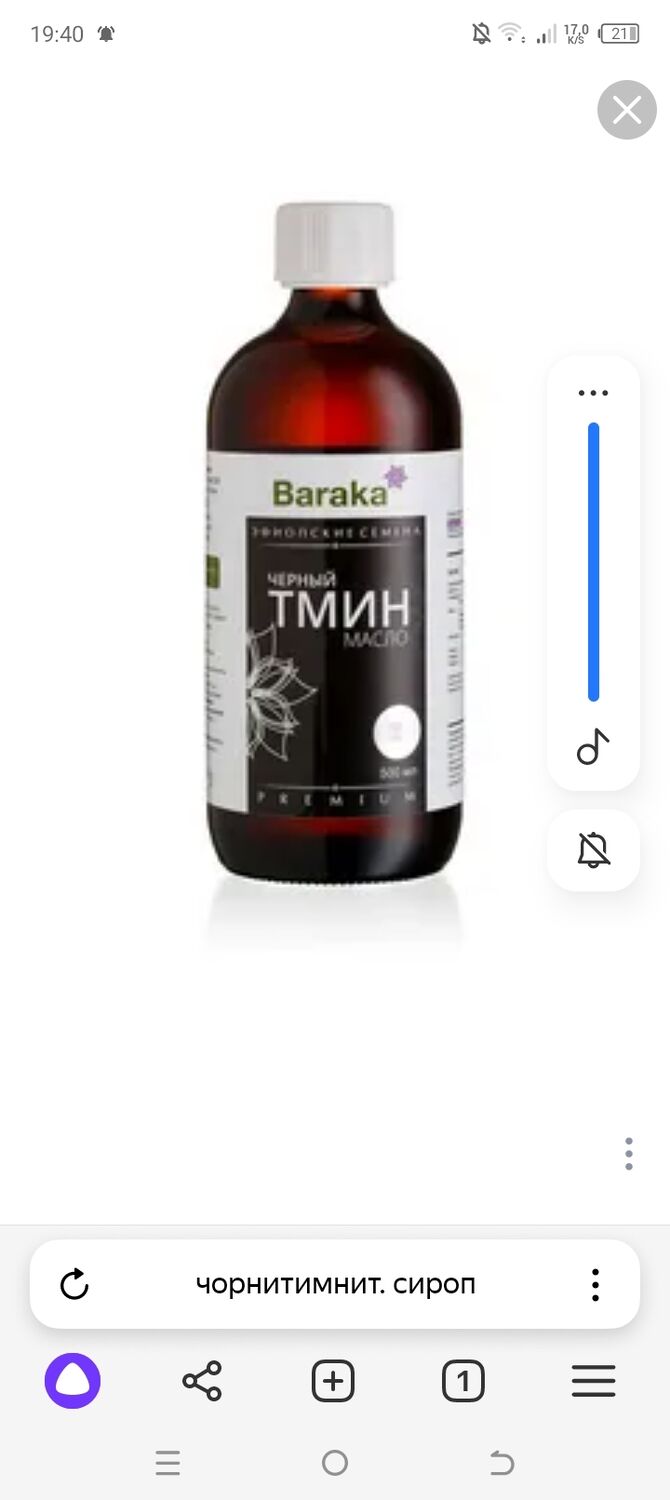Toggle the muted bell ringer mode
Viewport: 670px width, 1500px height.
(x=593, y=850)
